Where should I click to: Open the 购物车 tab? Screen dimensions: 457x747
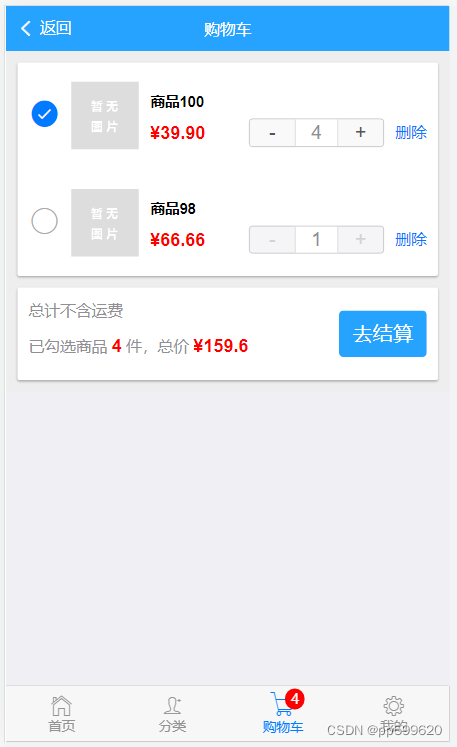284,713
